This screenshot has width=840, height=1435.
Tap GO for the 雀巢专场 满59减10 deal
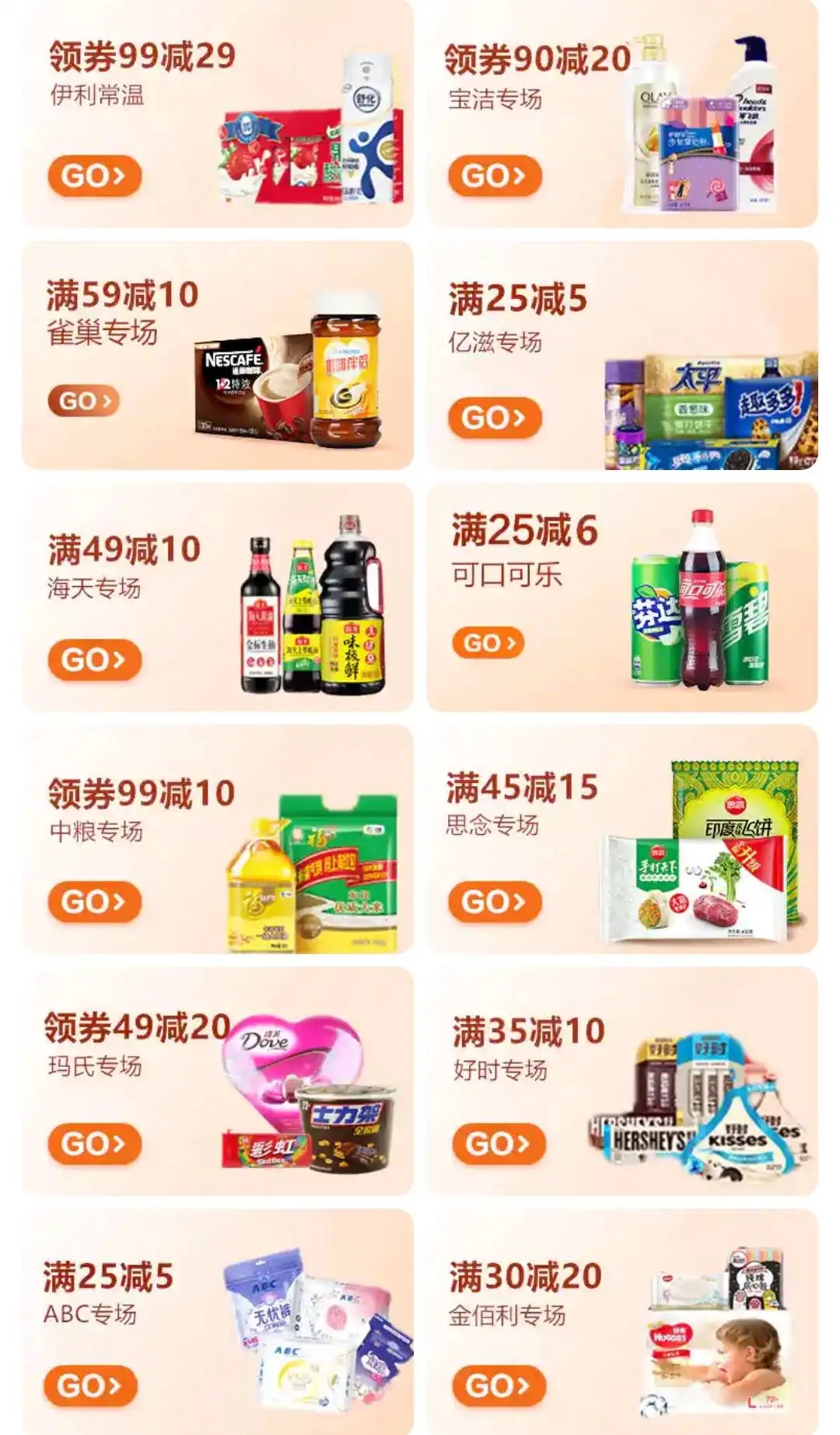(85, 401)
